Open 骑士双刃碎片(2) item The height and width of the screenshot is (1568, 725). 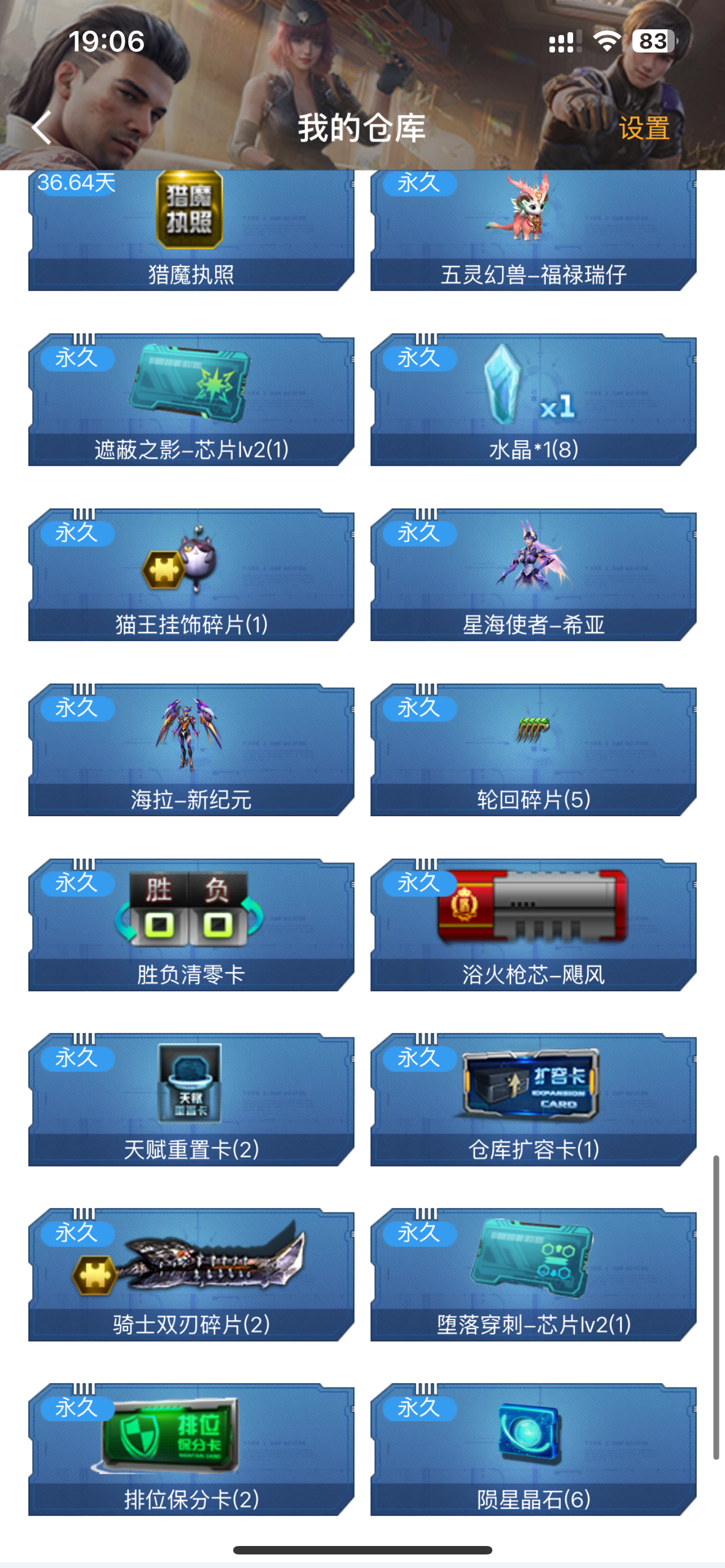pos(190,1274)
